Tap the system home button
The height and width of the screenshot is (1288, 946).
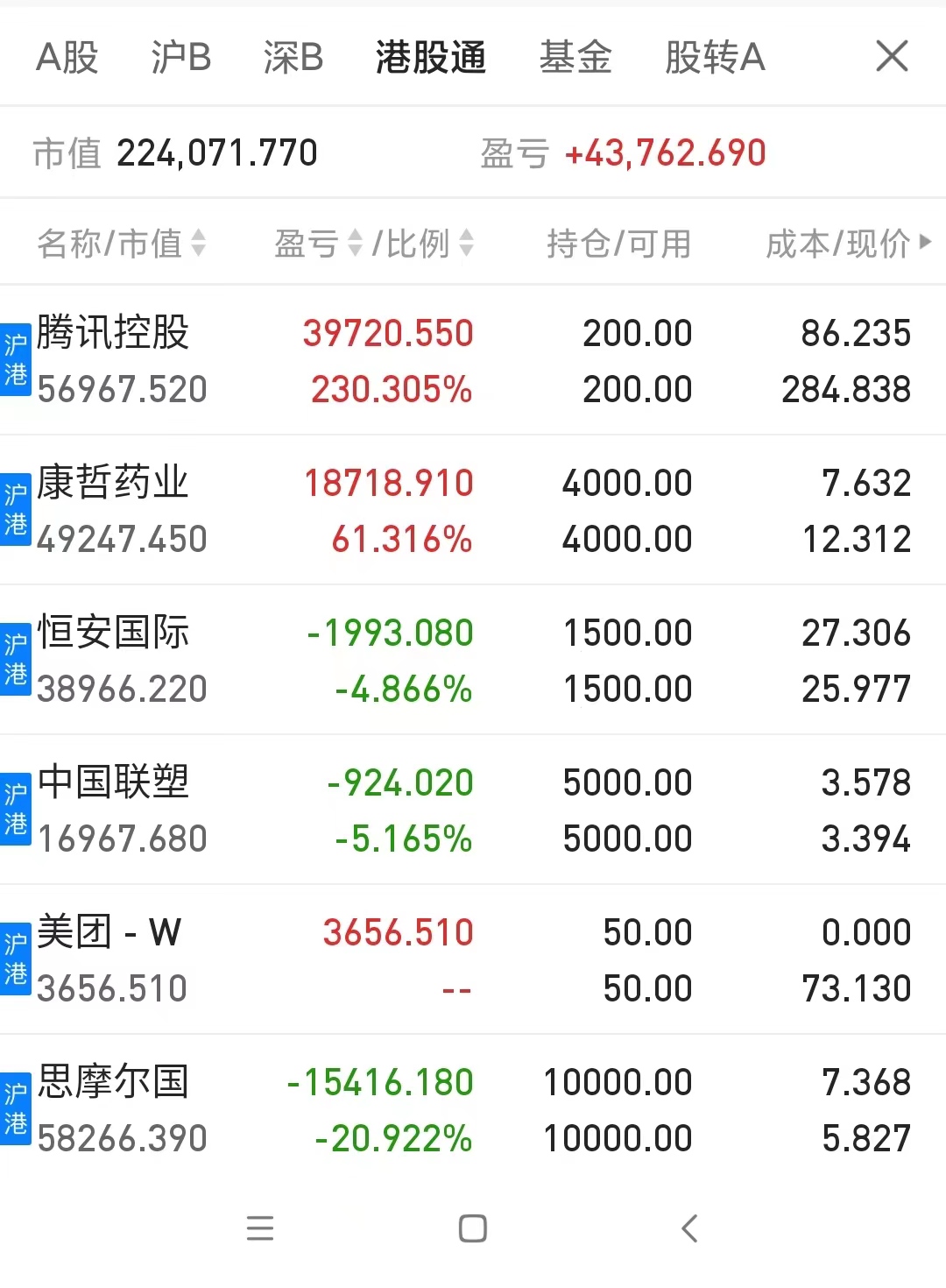(473, 1228)
